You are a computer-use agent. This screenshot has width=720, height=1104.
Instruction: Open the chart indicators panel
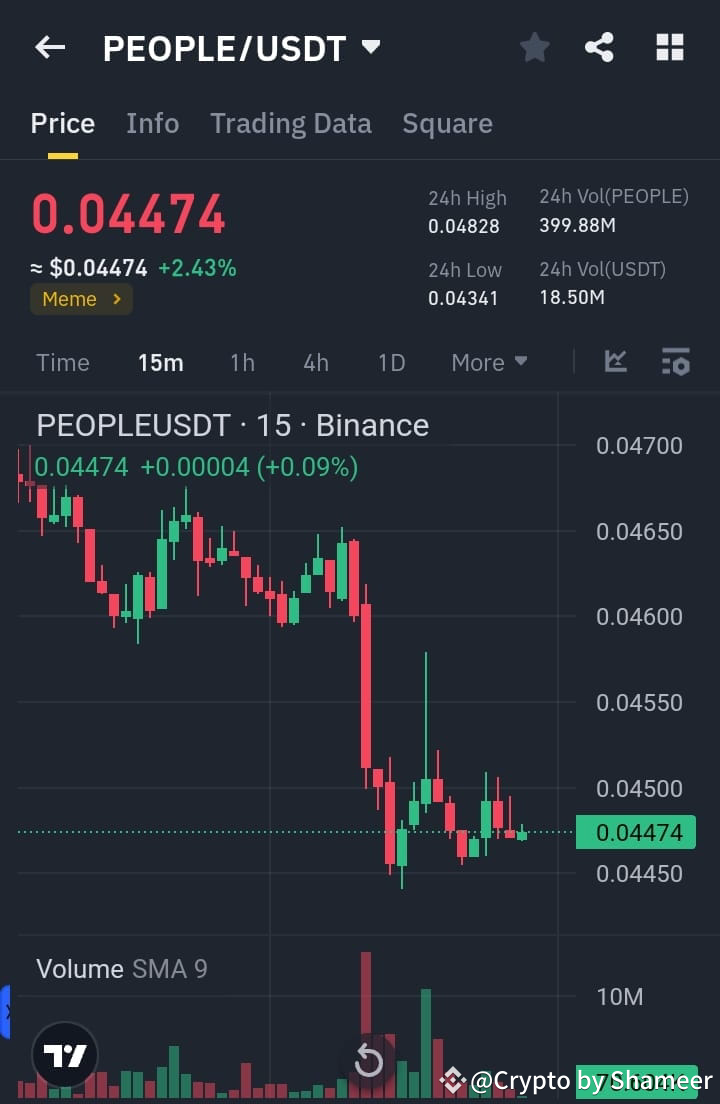point(615,362)
